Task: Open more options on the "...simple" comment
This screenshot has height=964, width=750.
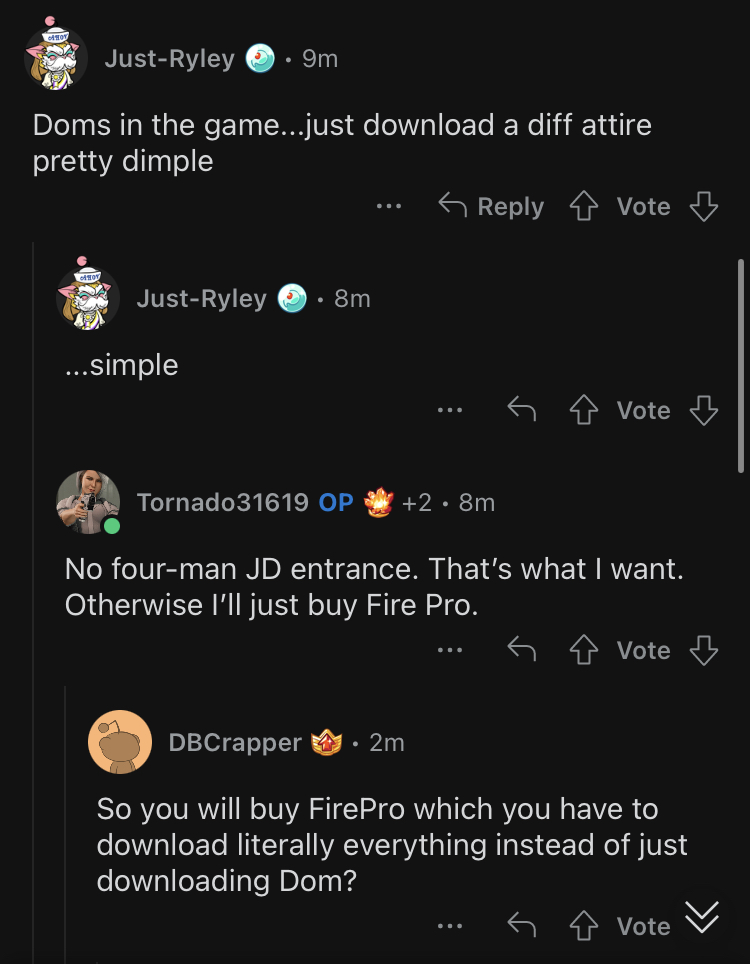Action: [x=449, y=410]
